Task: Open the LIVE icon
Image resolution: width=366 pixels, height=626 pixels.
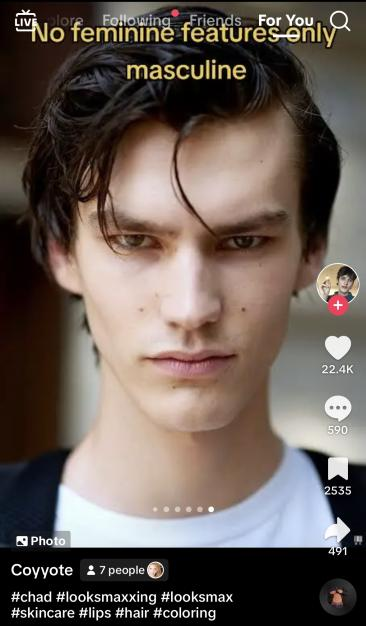Action: (x=26, y=21)
